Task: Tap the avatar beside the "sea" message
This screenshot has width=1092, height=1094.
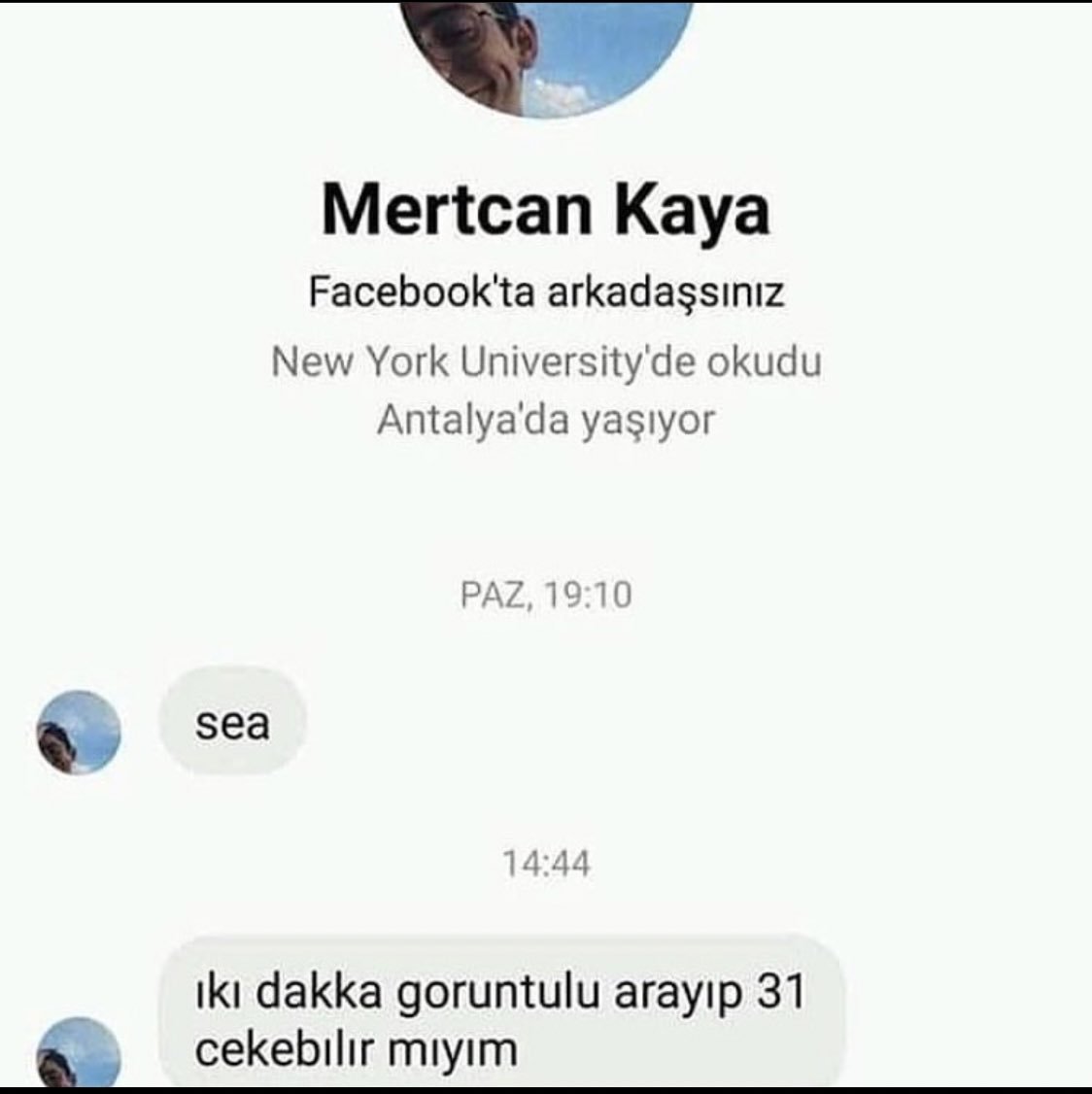Action: [79, 733]
